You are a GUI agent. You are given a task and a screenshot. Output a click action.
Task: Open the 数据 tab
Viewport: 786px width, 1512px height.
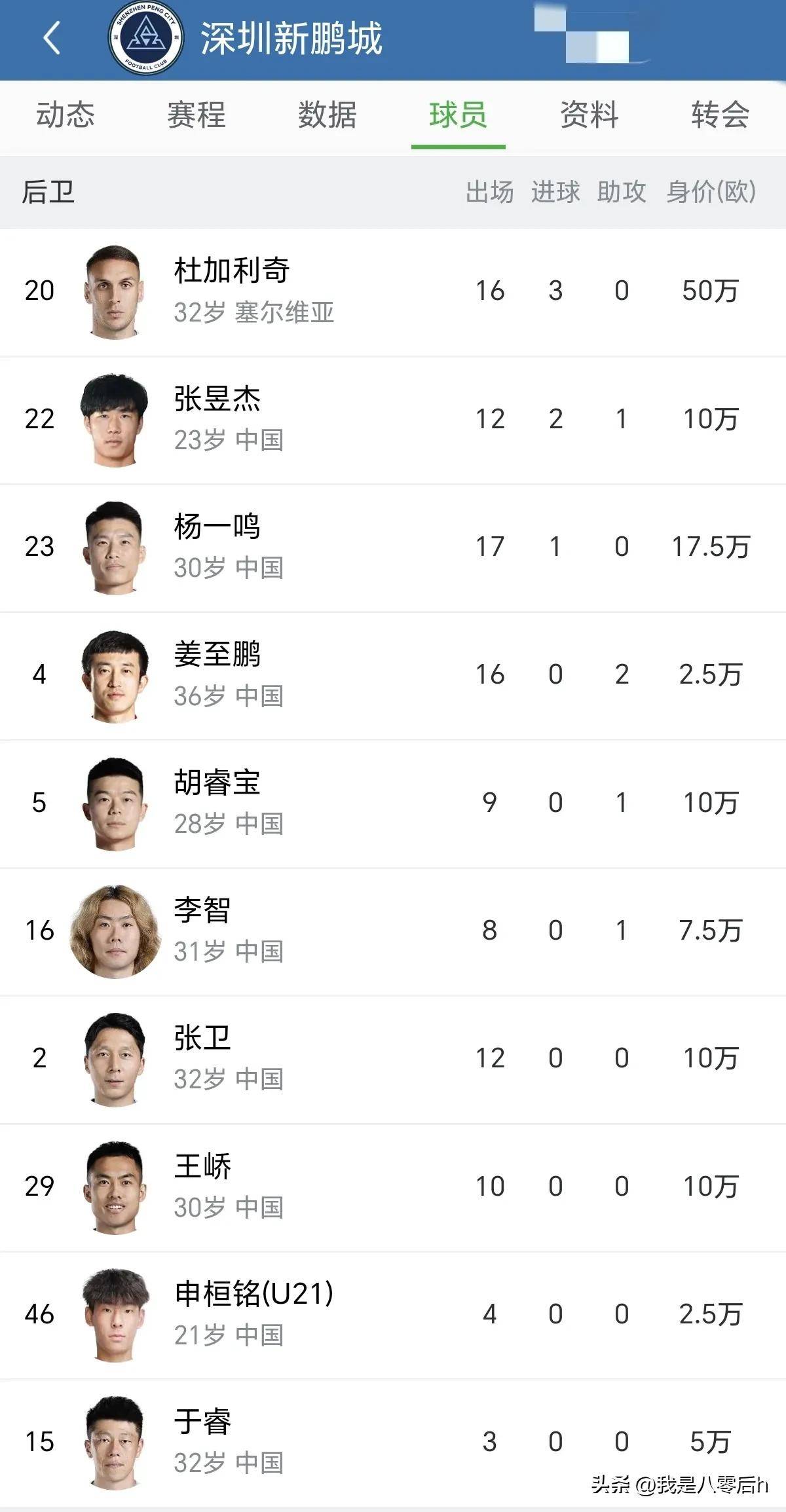(327, 115)
